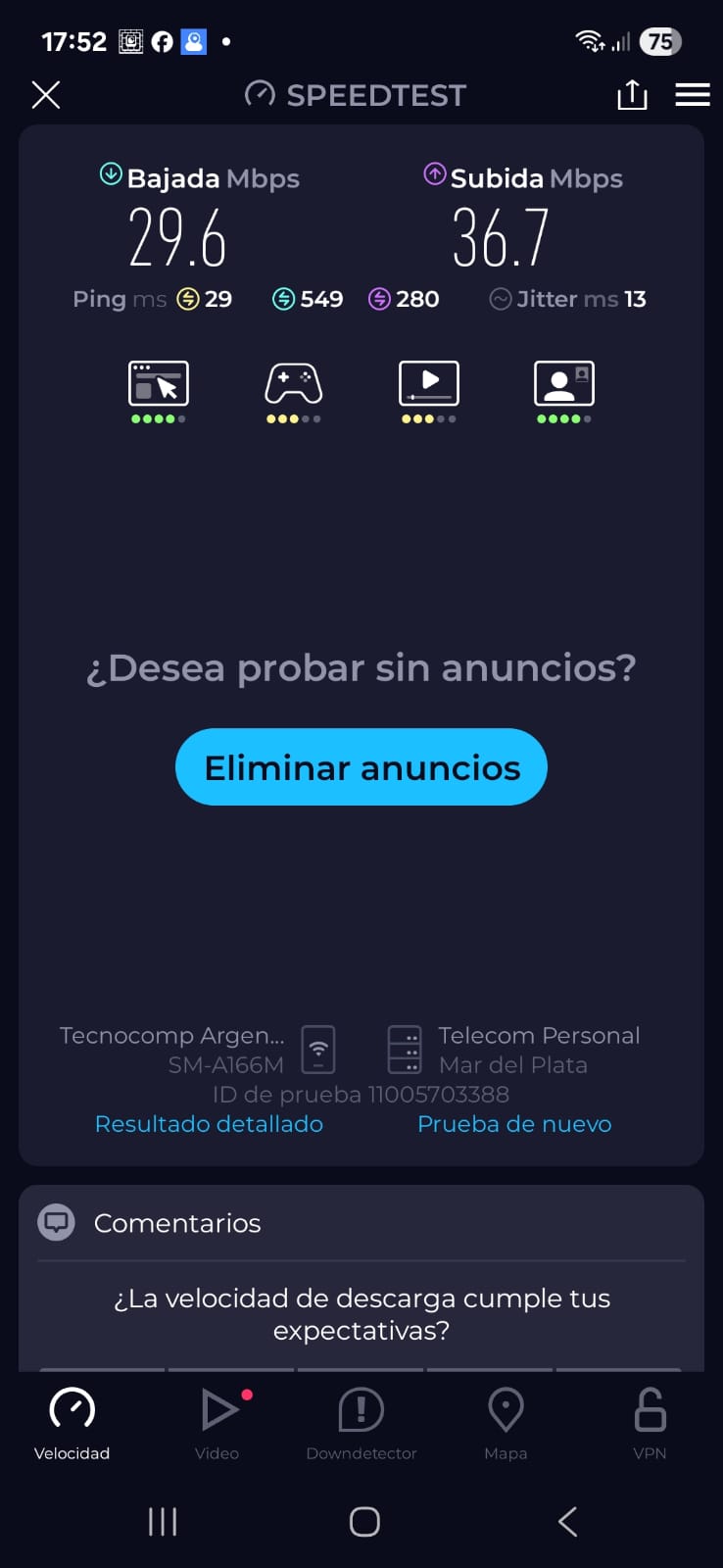Tap the Eliminar anuncios button
Viewport: 723px width, 1568px height.
[x=361, y=767]
